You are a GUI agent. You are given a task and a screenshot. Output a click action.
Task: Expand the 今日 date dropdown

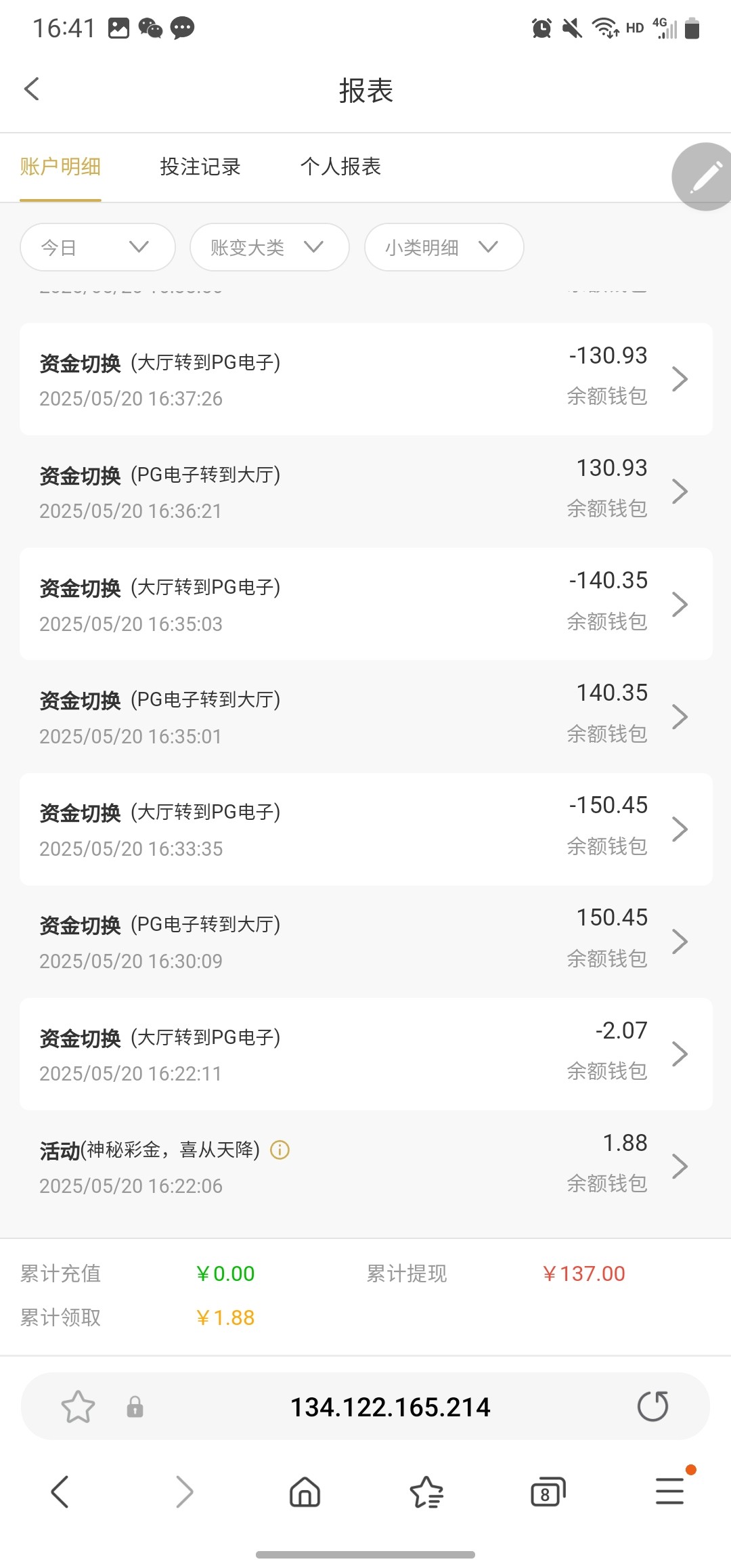pos(97,247)
